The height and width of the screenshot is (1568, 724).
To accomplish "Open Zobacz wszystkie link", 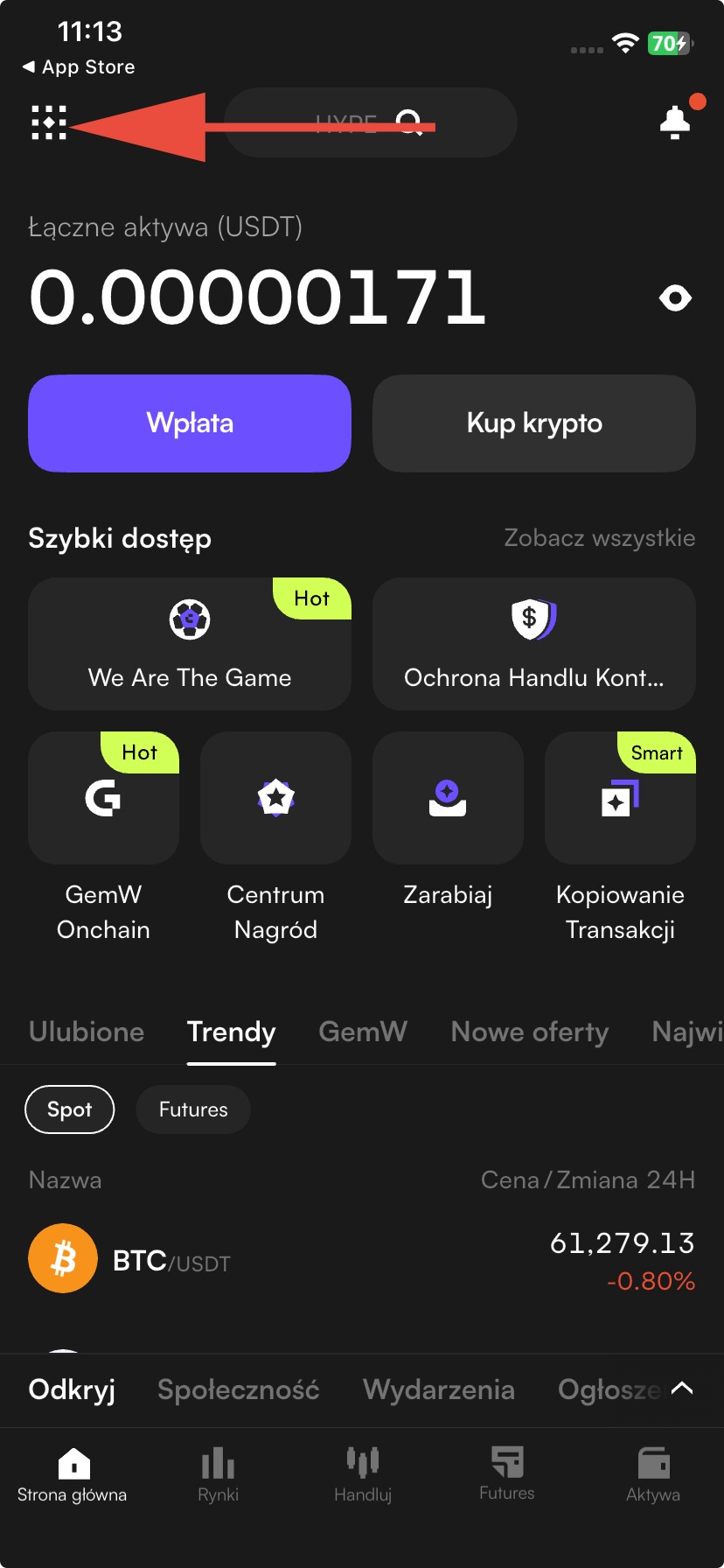I will click(600, 537).
